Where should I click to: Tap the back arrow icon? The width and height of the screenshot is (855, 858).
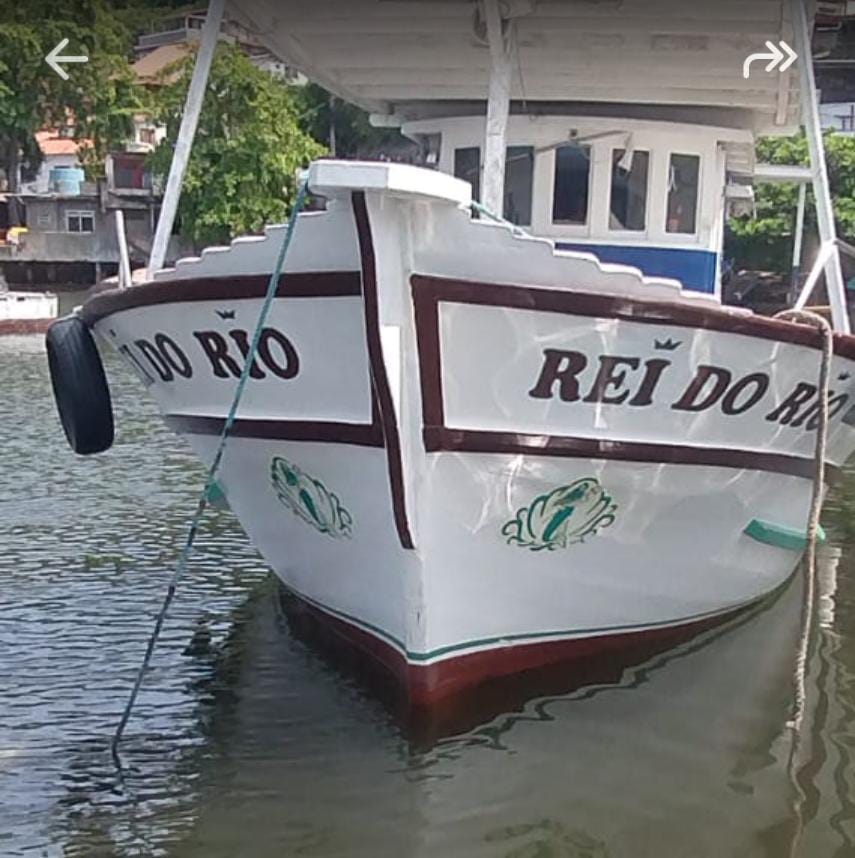pyautogui.click(x=66, y=59)
